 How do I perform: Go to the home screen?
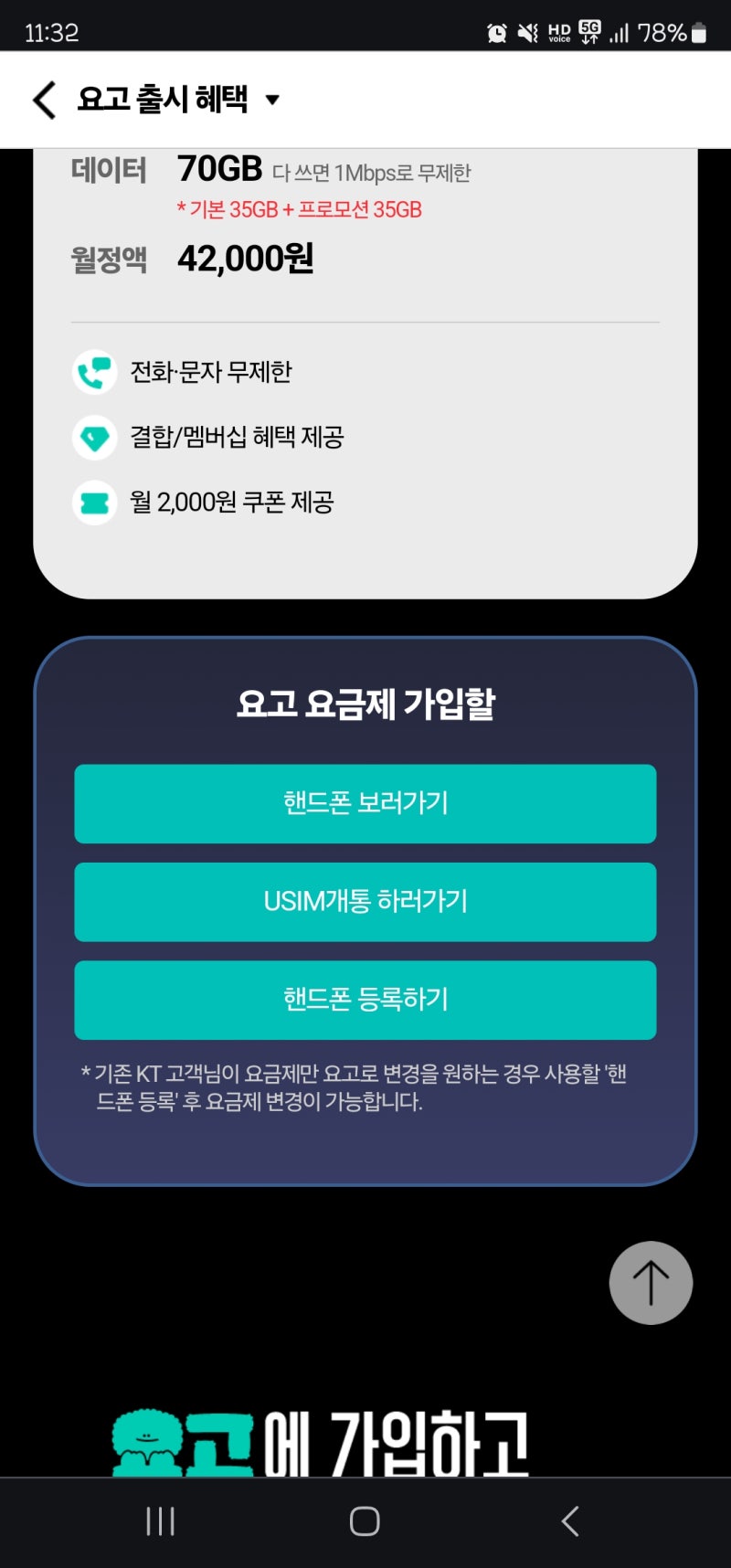(x=365, y=1520)
